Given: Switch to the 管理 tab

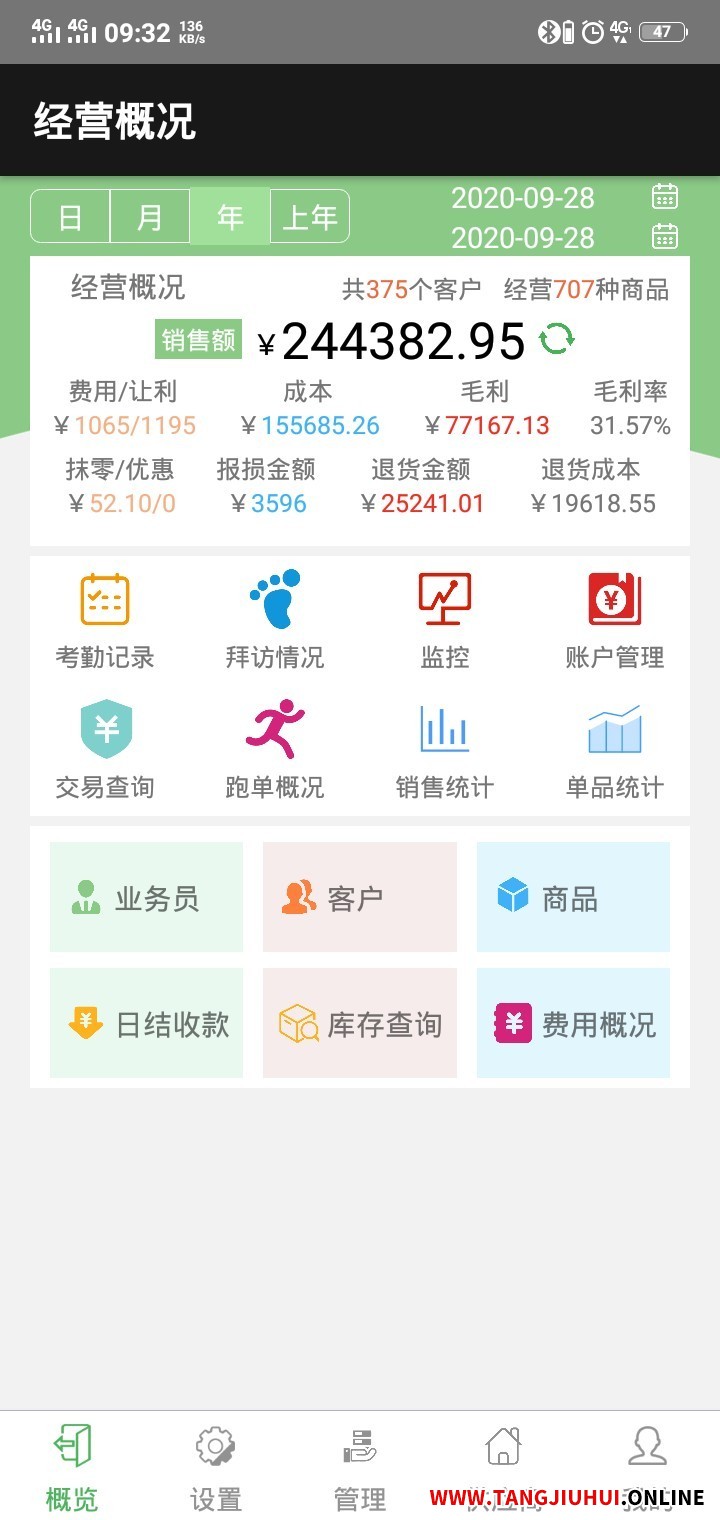Looking at the screenshot, I should (360, 1468).
